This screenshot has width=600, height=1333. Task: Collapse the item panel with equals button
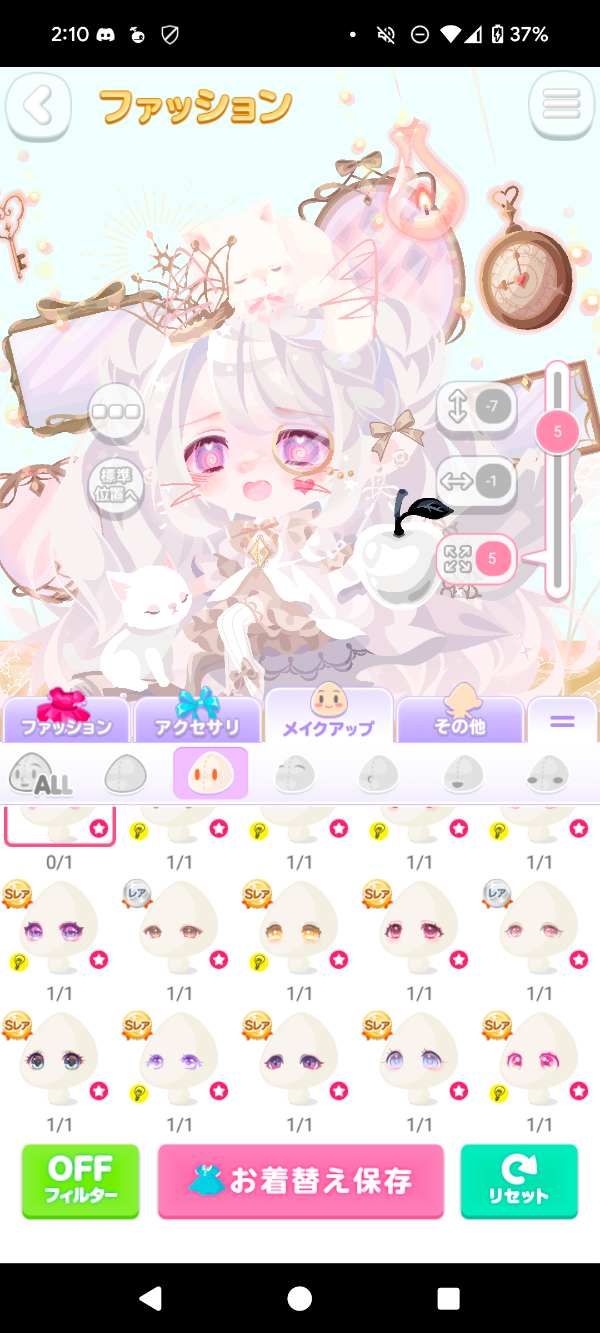tap(562, 720)
